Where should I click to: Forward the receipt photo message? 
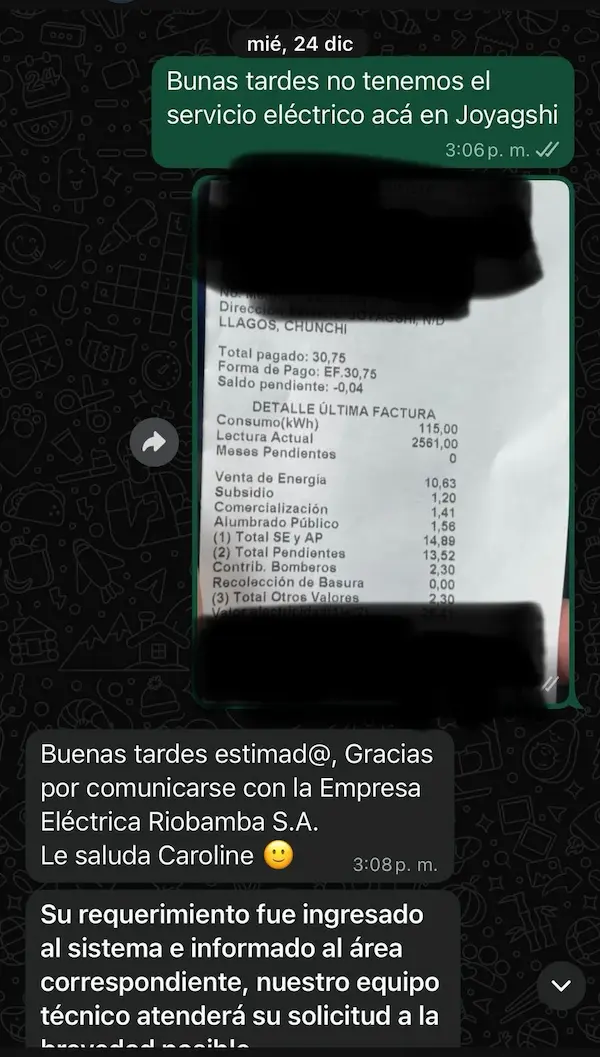point(154,442)
